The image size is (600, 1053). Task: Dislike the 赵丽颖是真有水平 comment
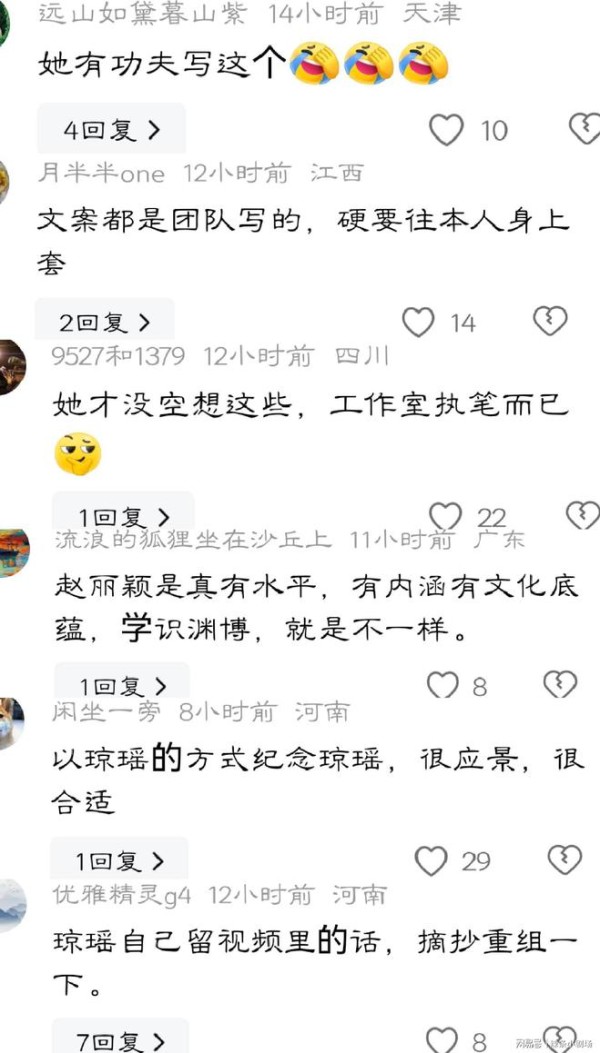pos(560,684)
